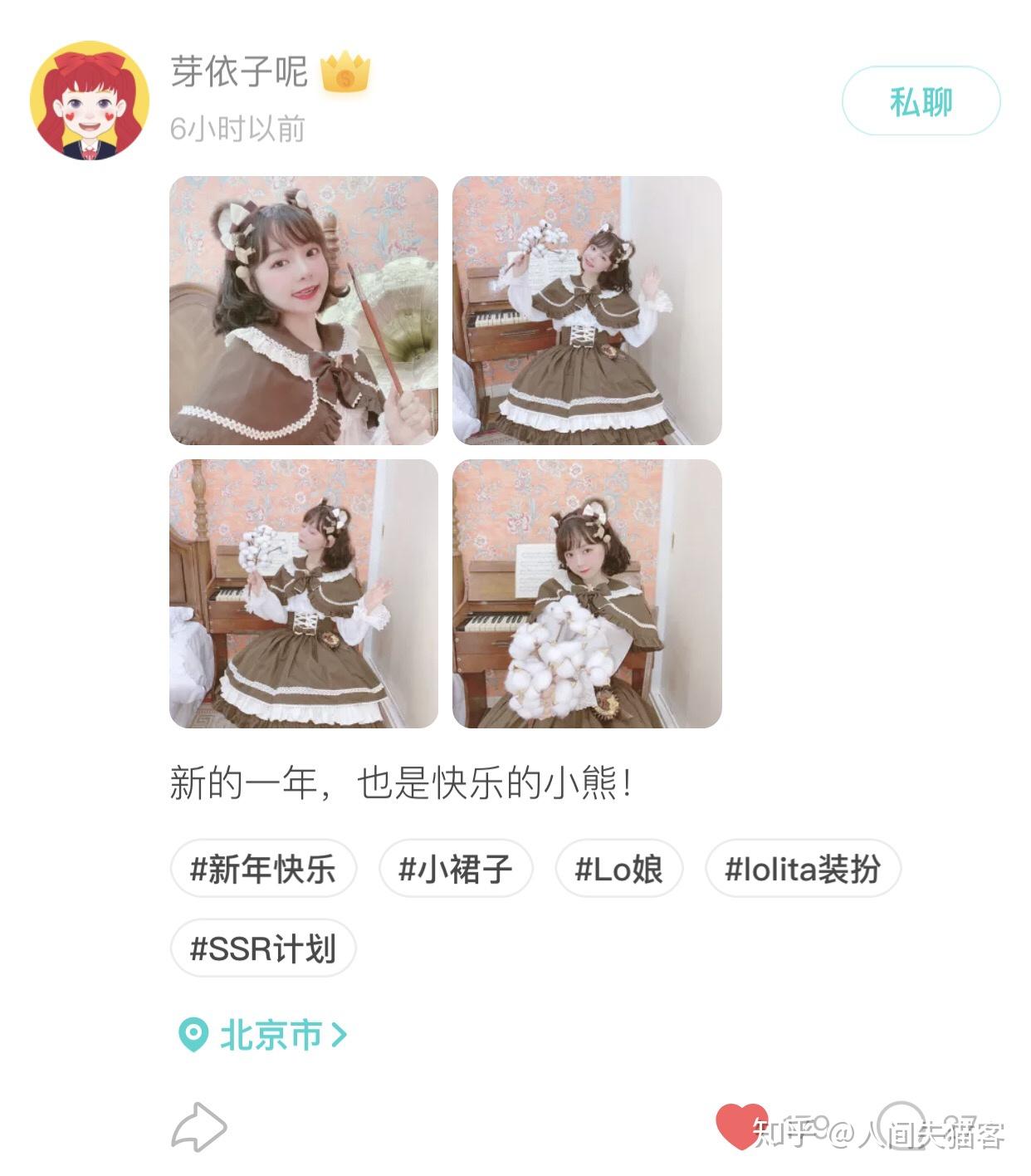1031x1176 pixels.
Task: Share this post
Action: [198, 1126]
